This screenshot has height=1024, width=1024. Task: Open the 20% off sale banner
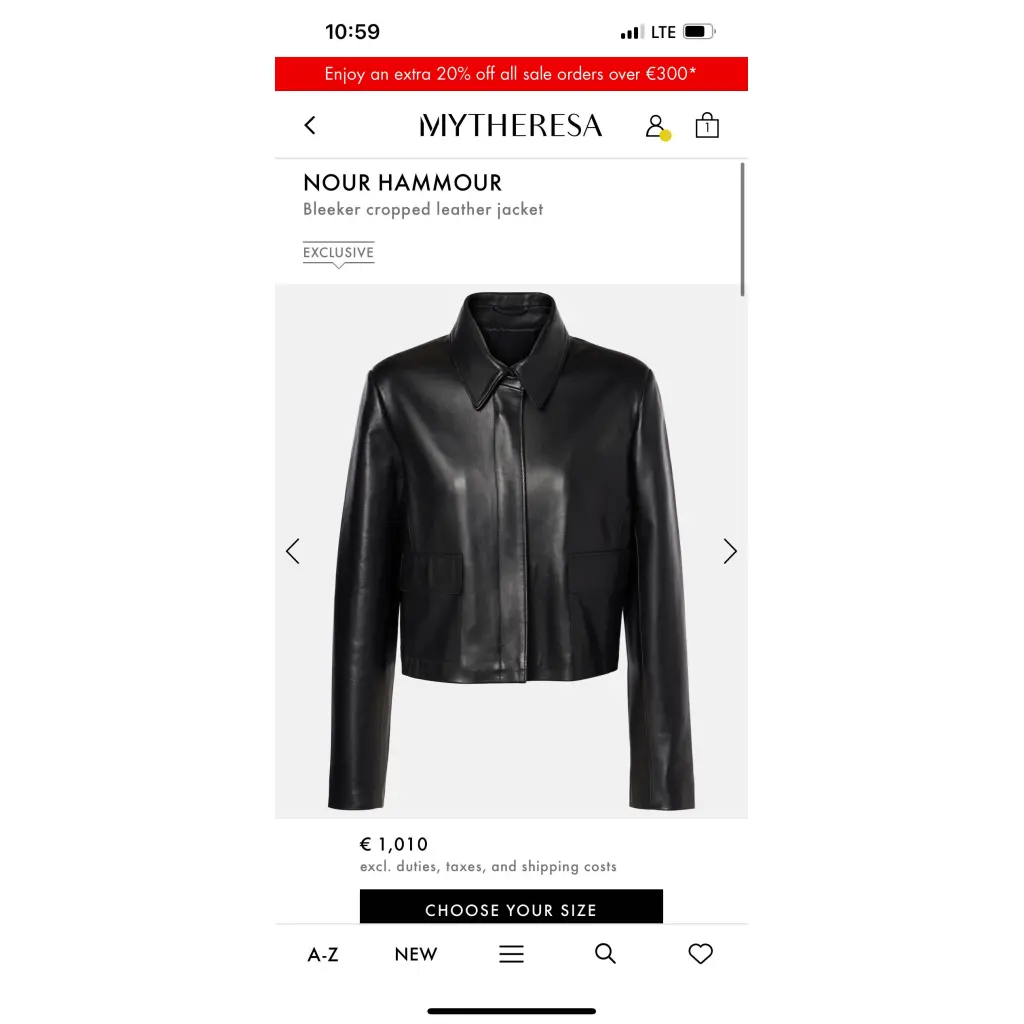(511, 74)
